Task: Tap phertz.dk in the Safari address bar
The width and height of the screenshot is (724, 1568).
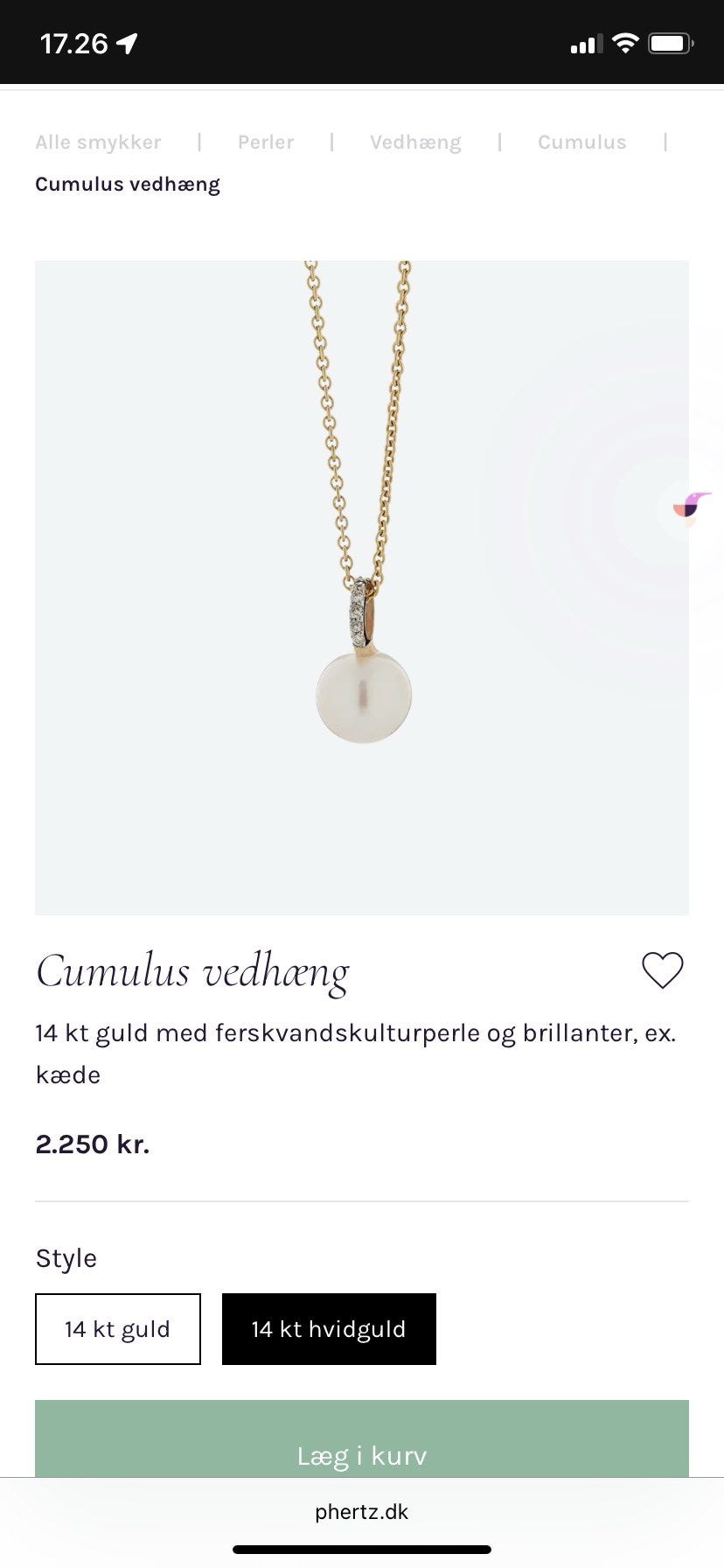Action: 362,1511
